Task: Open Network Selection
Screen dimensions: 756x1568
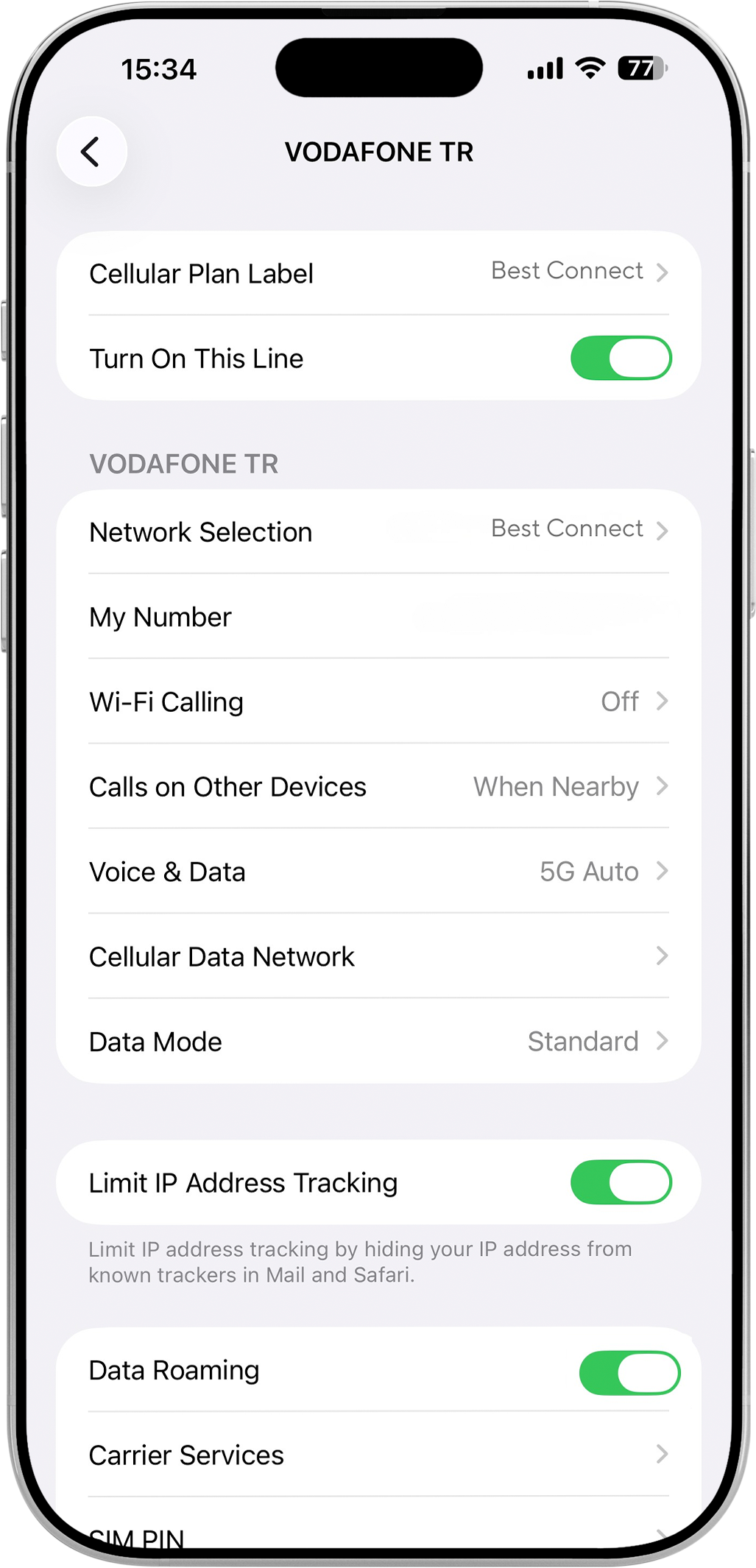Action: point(378,532)
